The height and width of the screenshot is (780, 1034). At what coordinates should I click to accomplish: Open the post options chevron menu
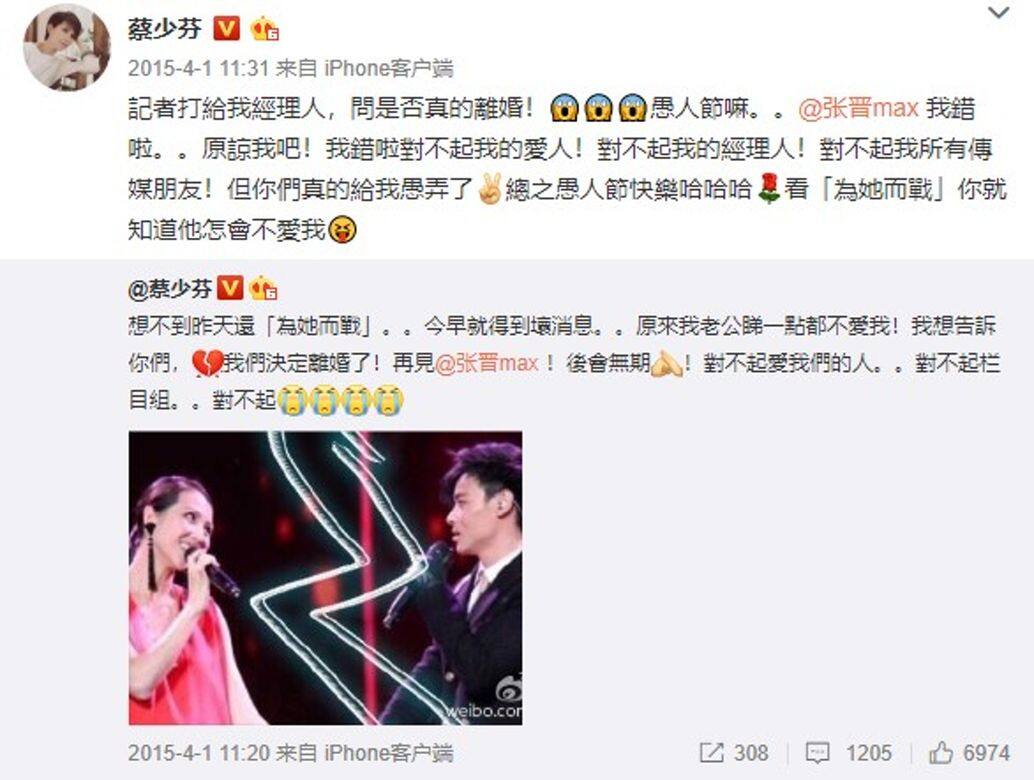pyautogui.click(x=998, y=13)
